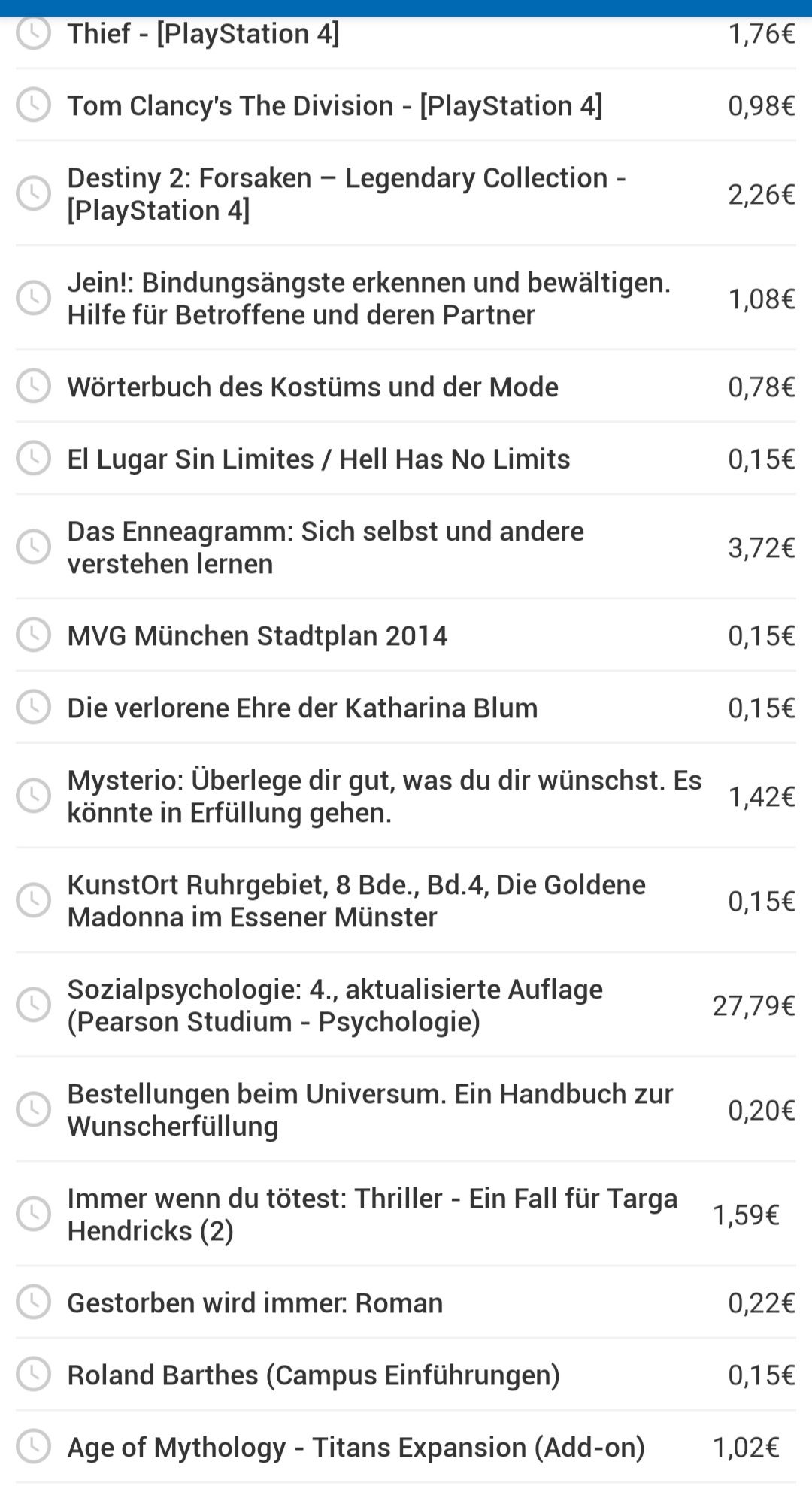Open Wörterbuch des Kostüms und der Mode
Viewport: 812px width, 1492px height.
(313, 387)
